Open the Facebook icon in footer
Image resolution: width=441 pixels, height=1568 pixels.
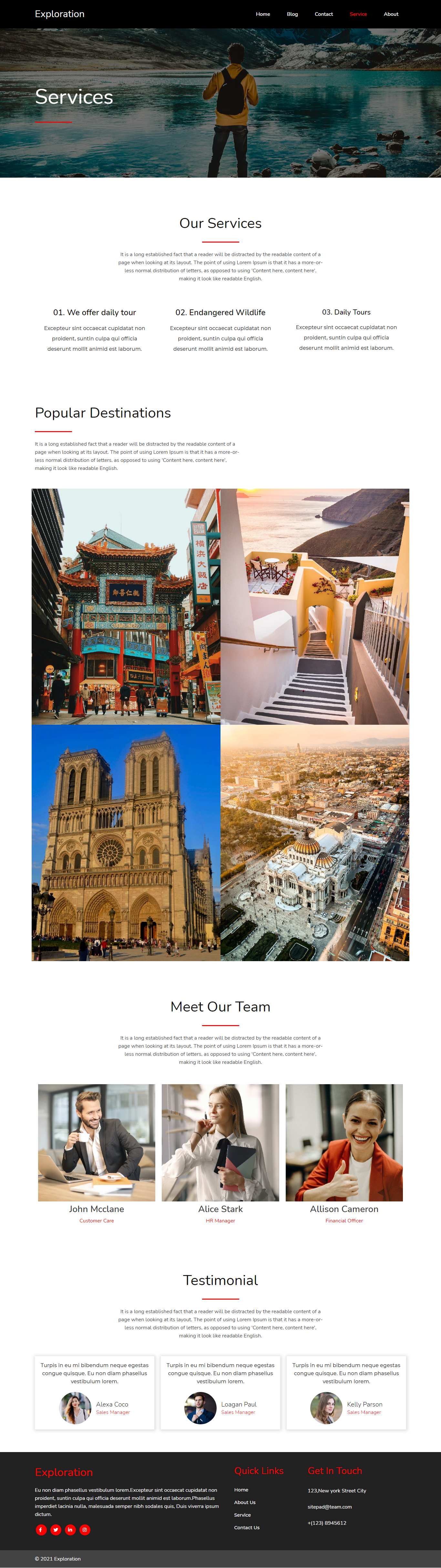[41, 1529]
